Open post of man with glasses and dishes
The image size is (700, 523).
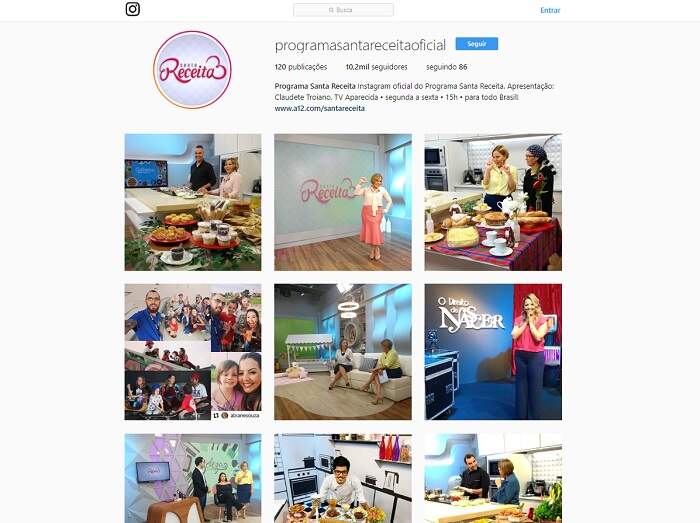click(x=342, y=478)
